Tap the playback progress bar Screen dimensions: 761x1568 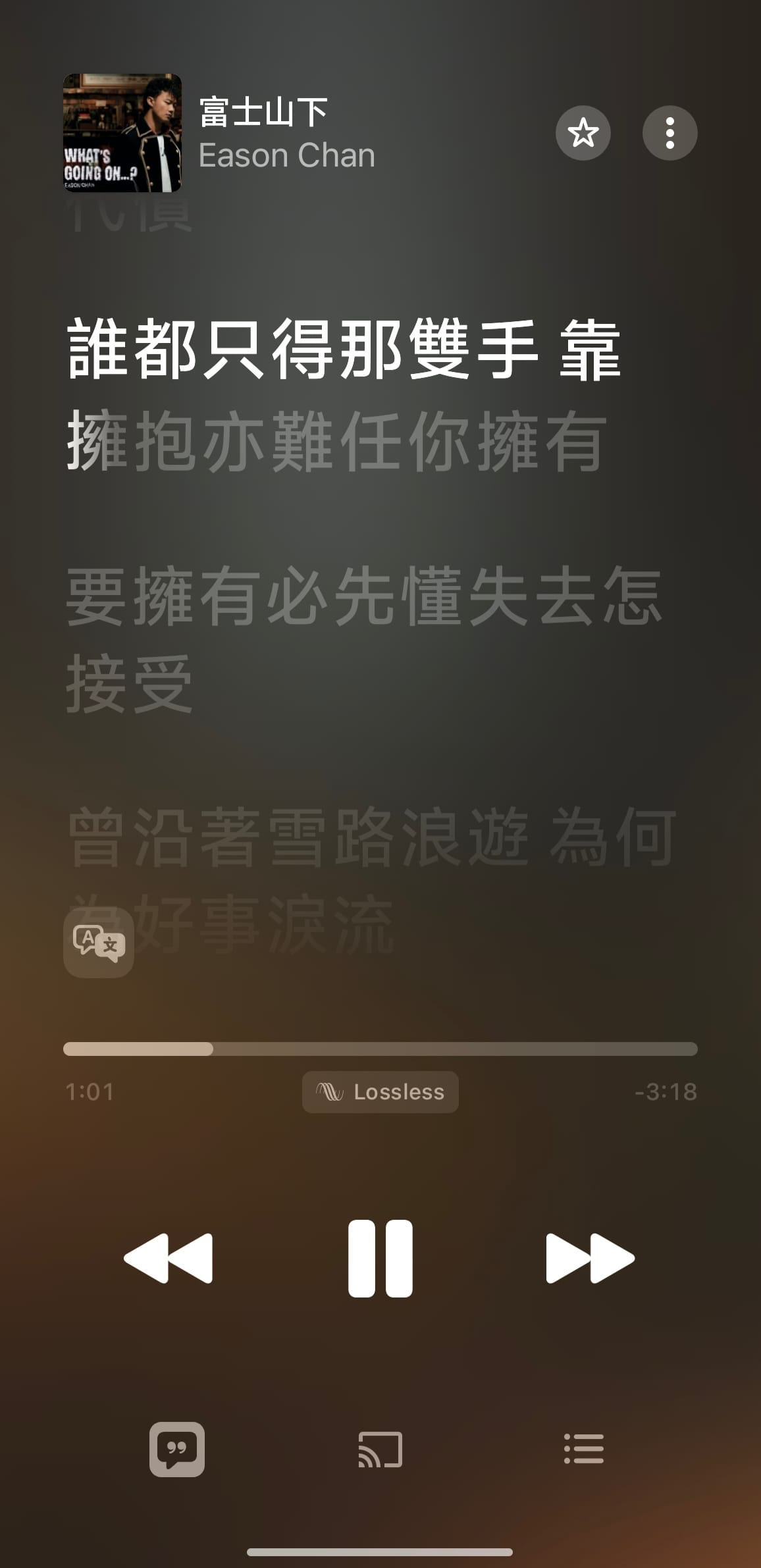(380, 1049)
